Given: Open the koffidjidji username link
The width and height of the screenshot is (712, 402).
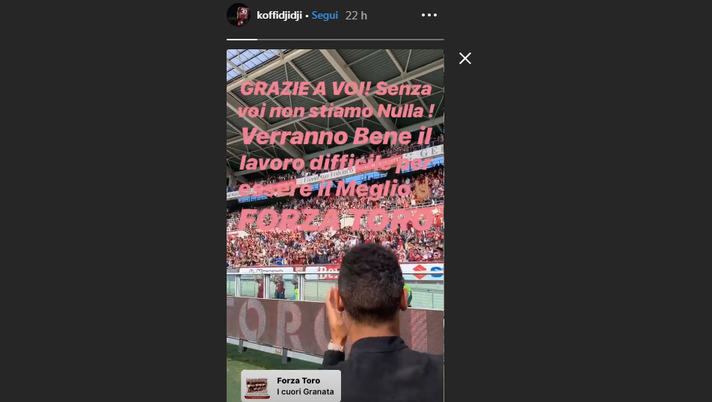Looking at the screenshot, I should coord(279,16).
